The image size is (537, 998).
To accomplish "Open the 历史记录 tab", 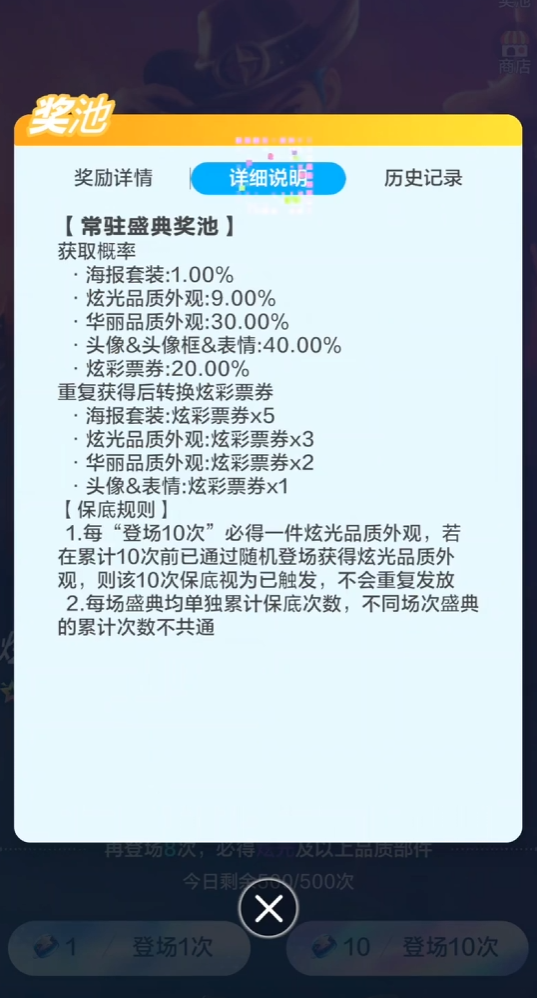I will coord(423,178).
